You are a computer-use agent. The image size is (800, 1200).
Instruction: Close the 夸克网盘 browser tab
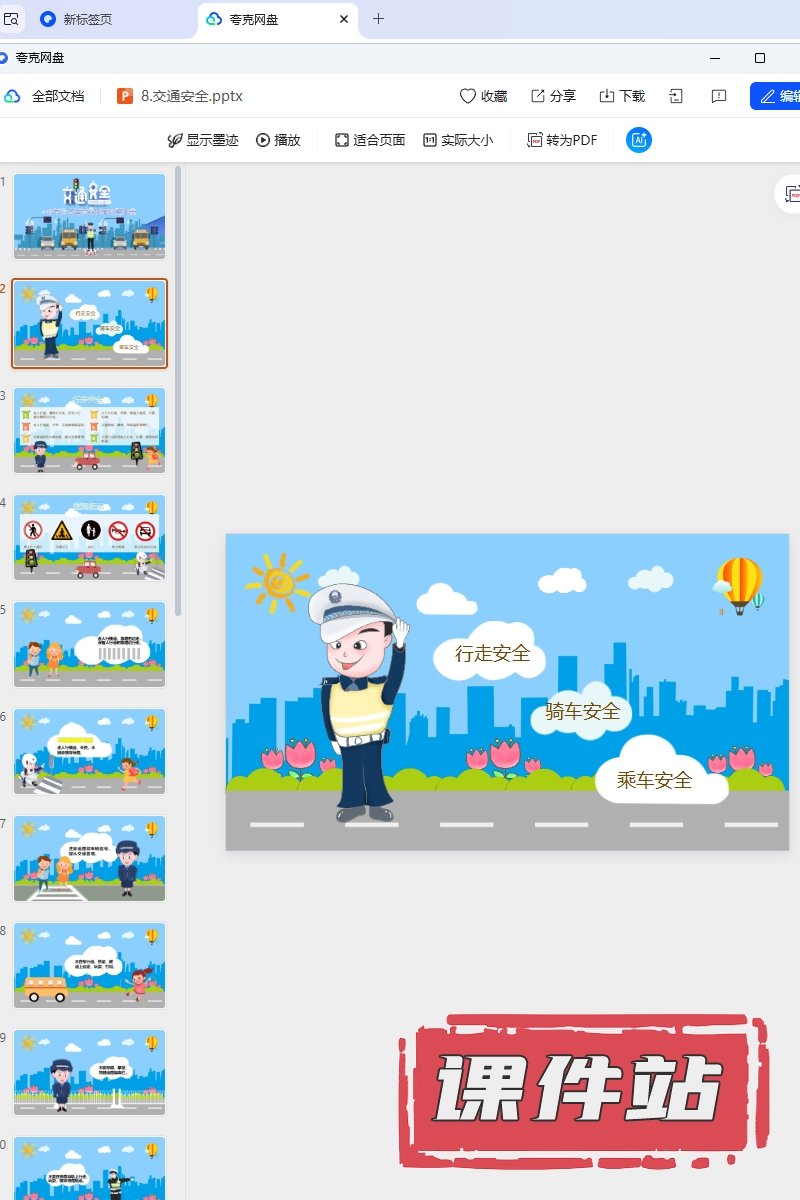coord(344,19)
